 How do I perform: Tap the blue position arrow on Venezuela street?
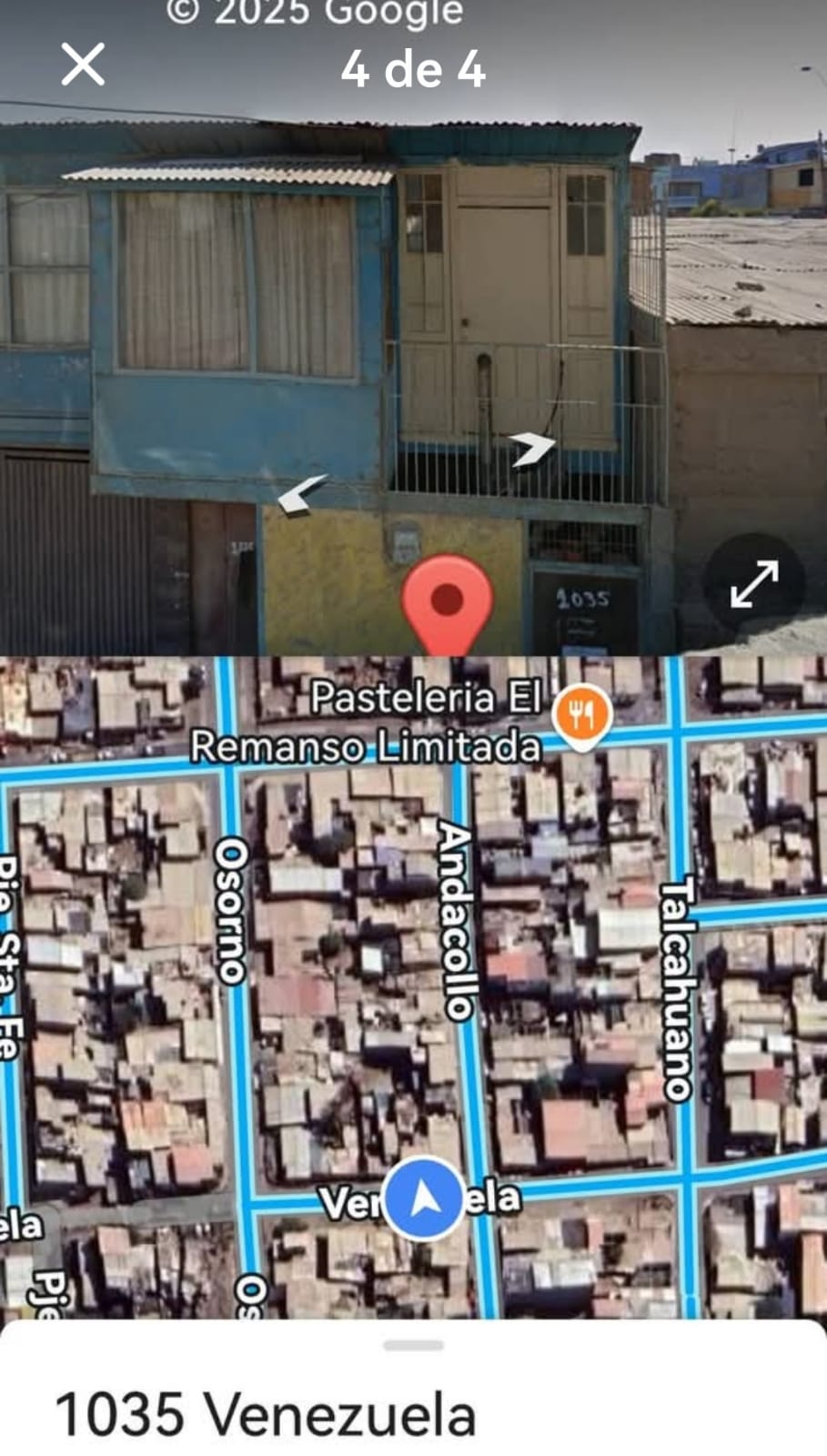424,1198
